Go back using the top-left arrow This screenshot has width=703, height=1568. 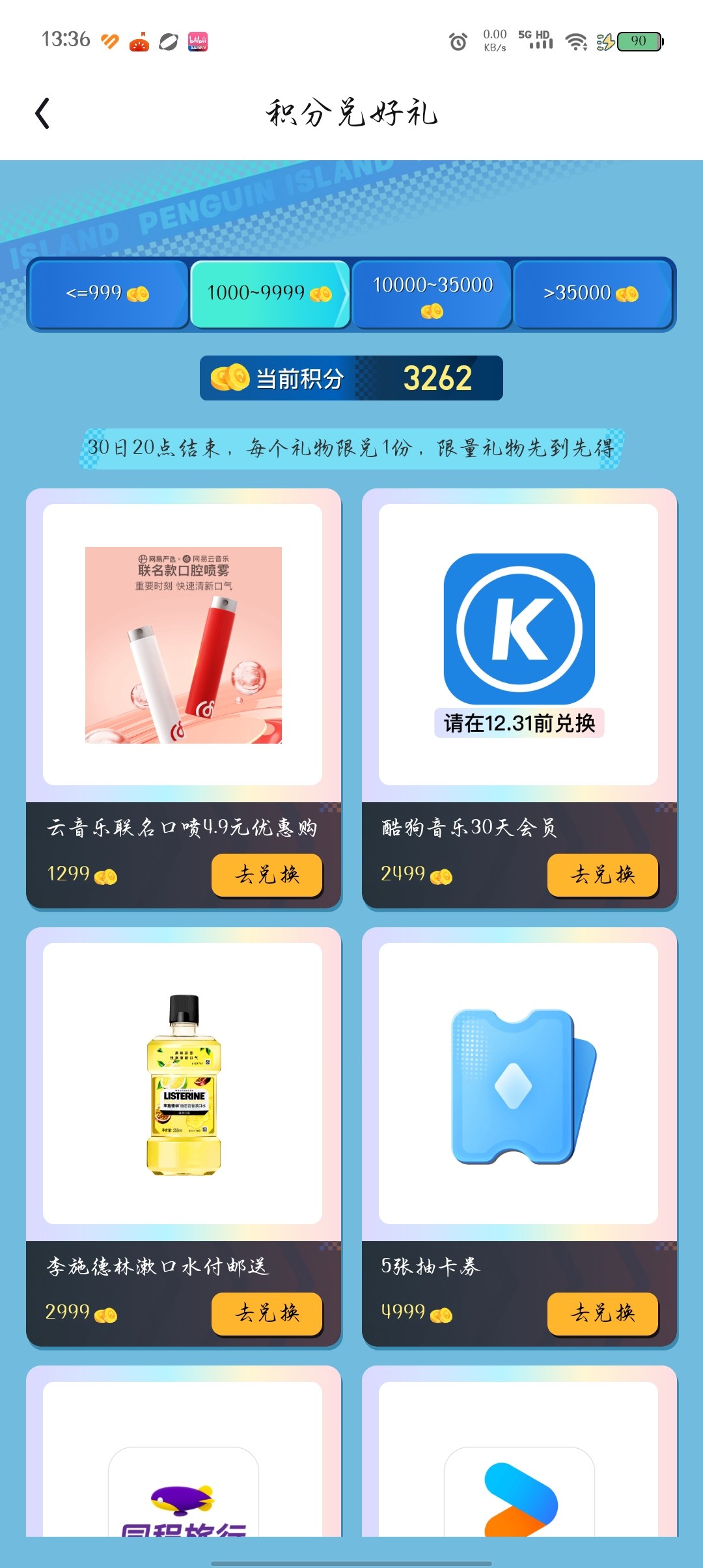click(x=43, y=113)
